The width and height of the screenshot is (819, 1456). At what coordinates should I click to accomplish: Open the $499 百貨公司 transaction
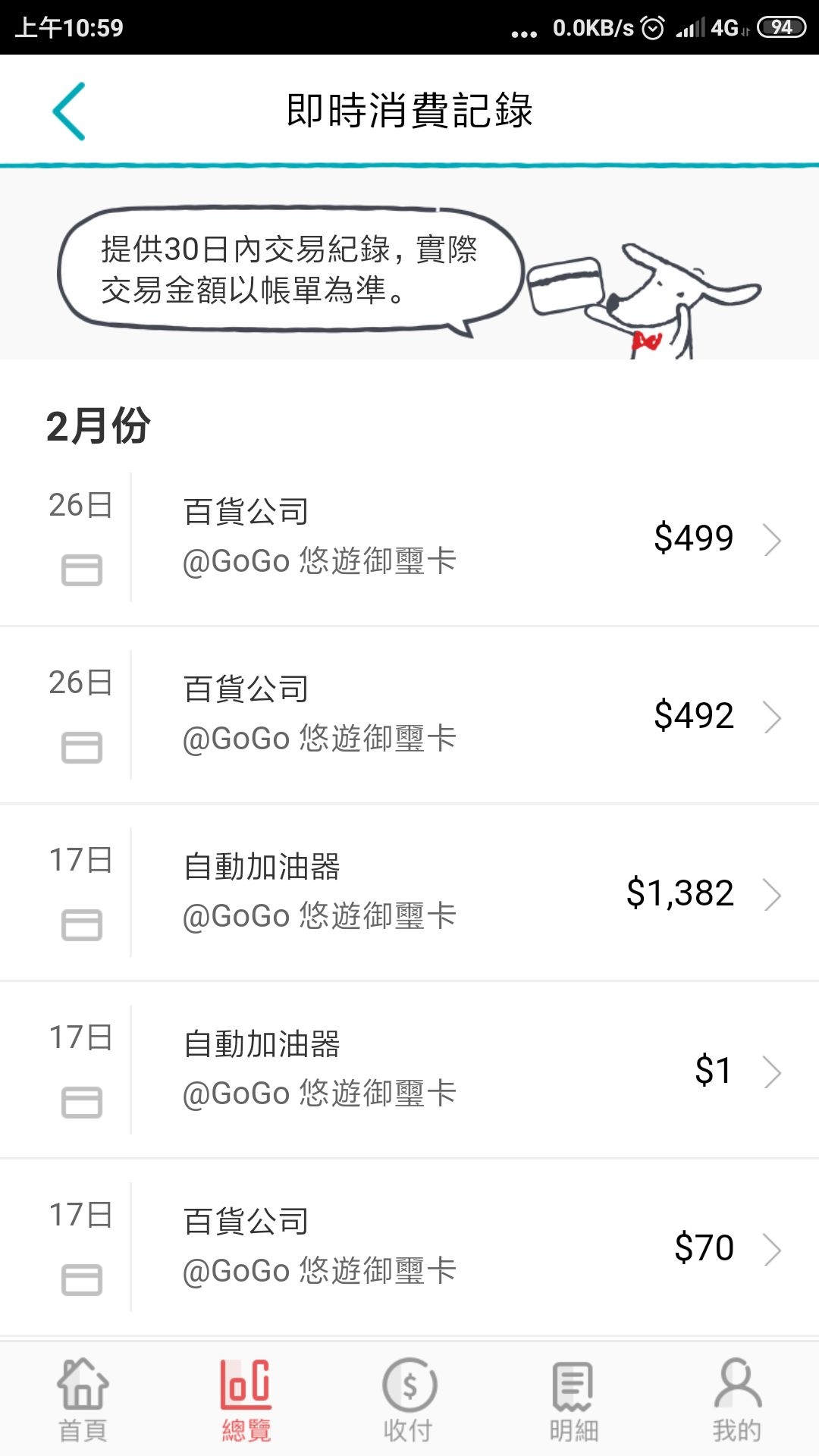(x=409, y=538)
